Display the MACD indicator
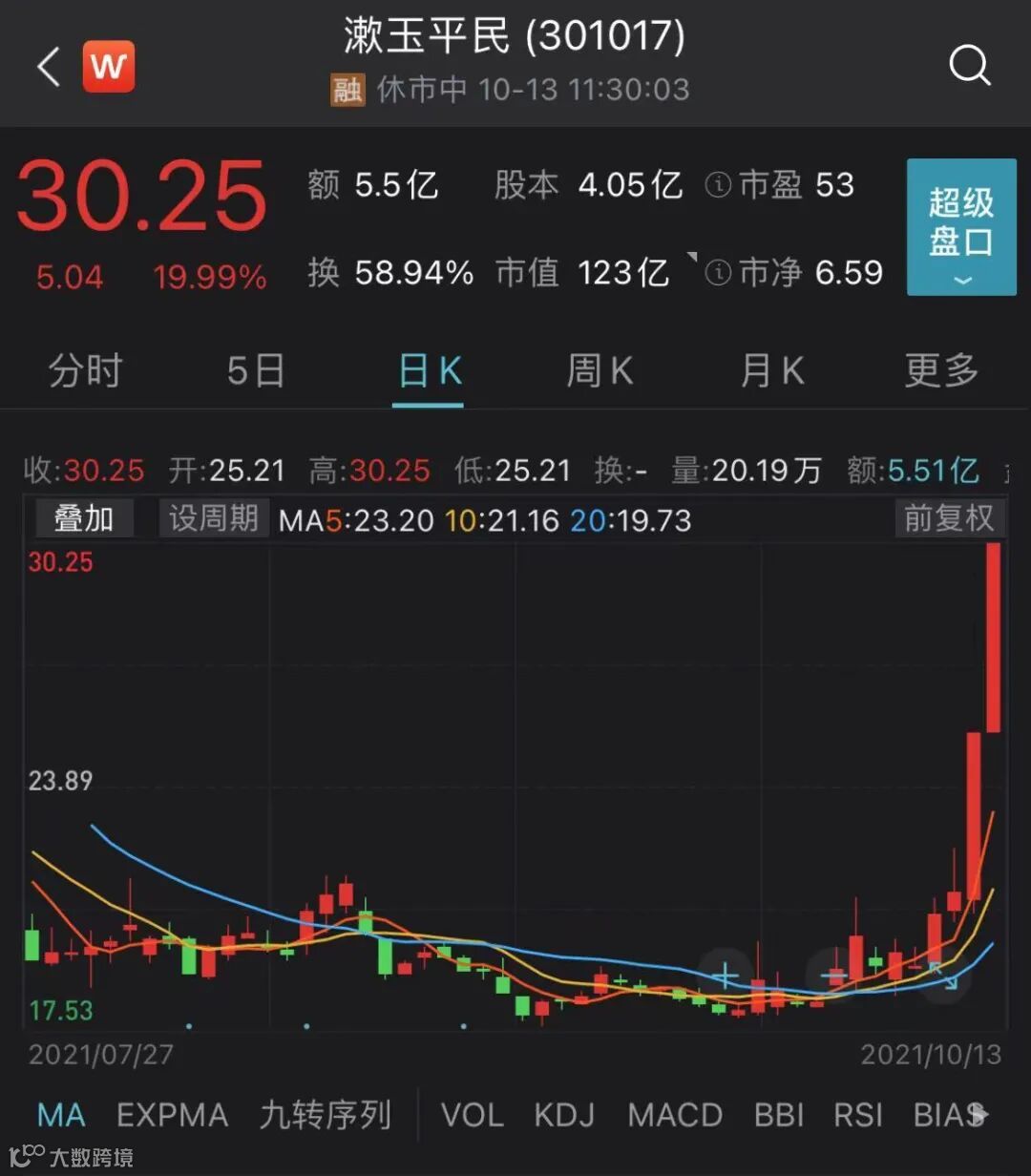The height and width of the screenshot is (1176, 1031). (675, 1115)
